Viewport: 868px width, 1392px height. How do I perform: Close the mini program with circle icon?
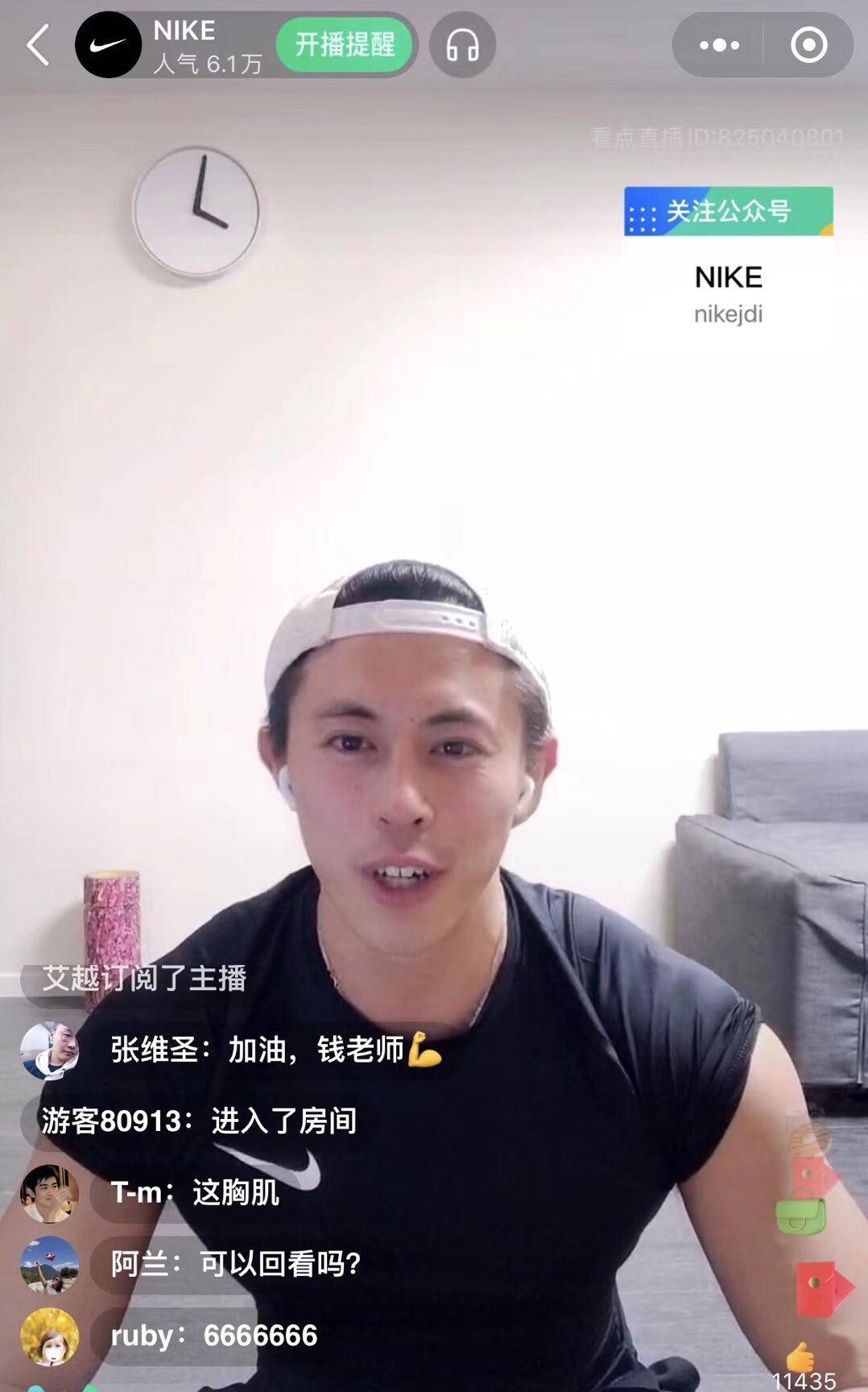click(808, 45)
